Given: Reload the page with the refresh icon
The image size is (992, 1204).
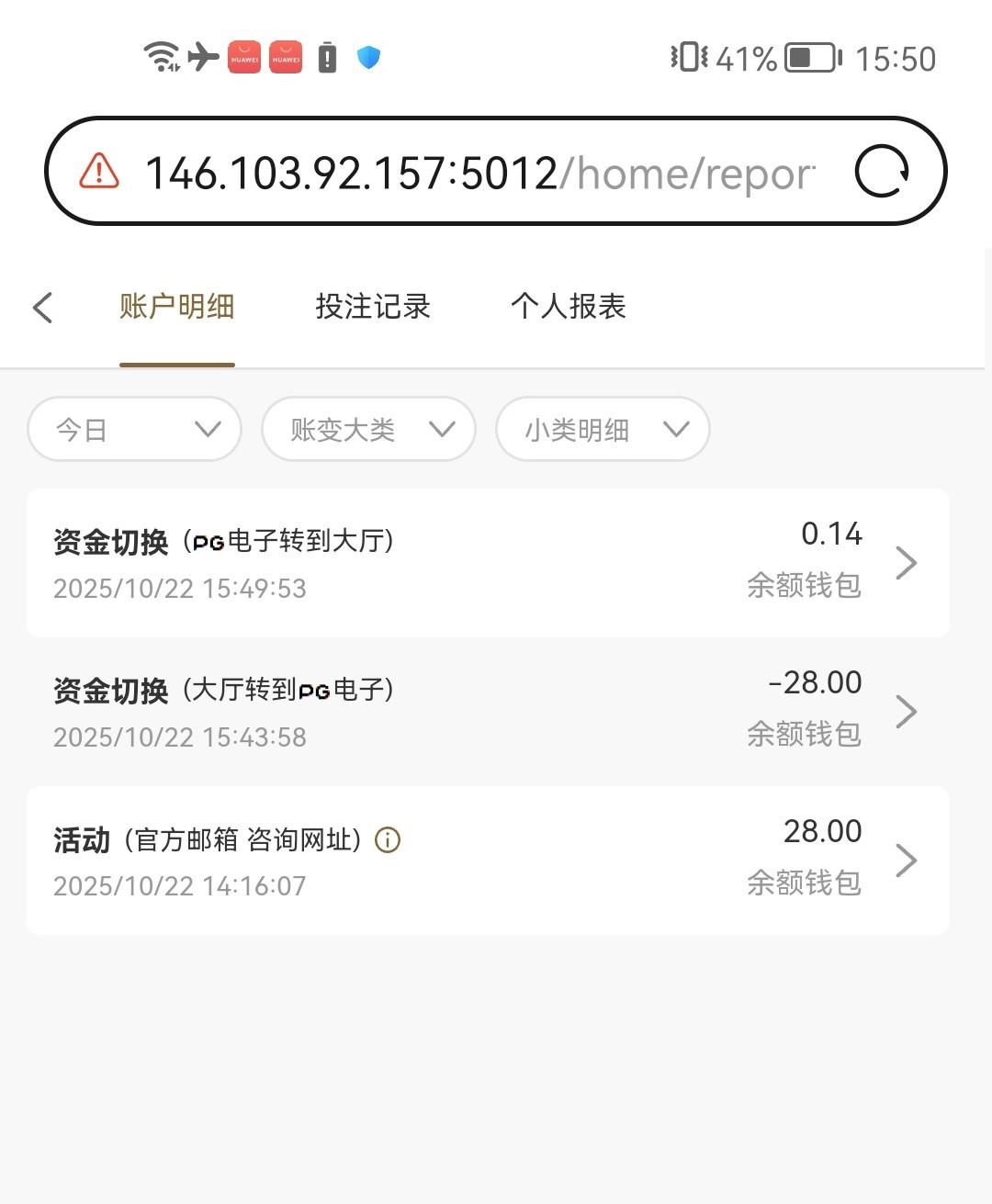Looking at the screenshot, I should coord(881,172).
